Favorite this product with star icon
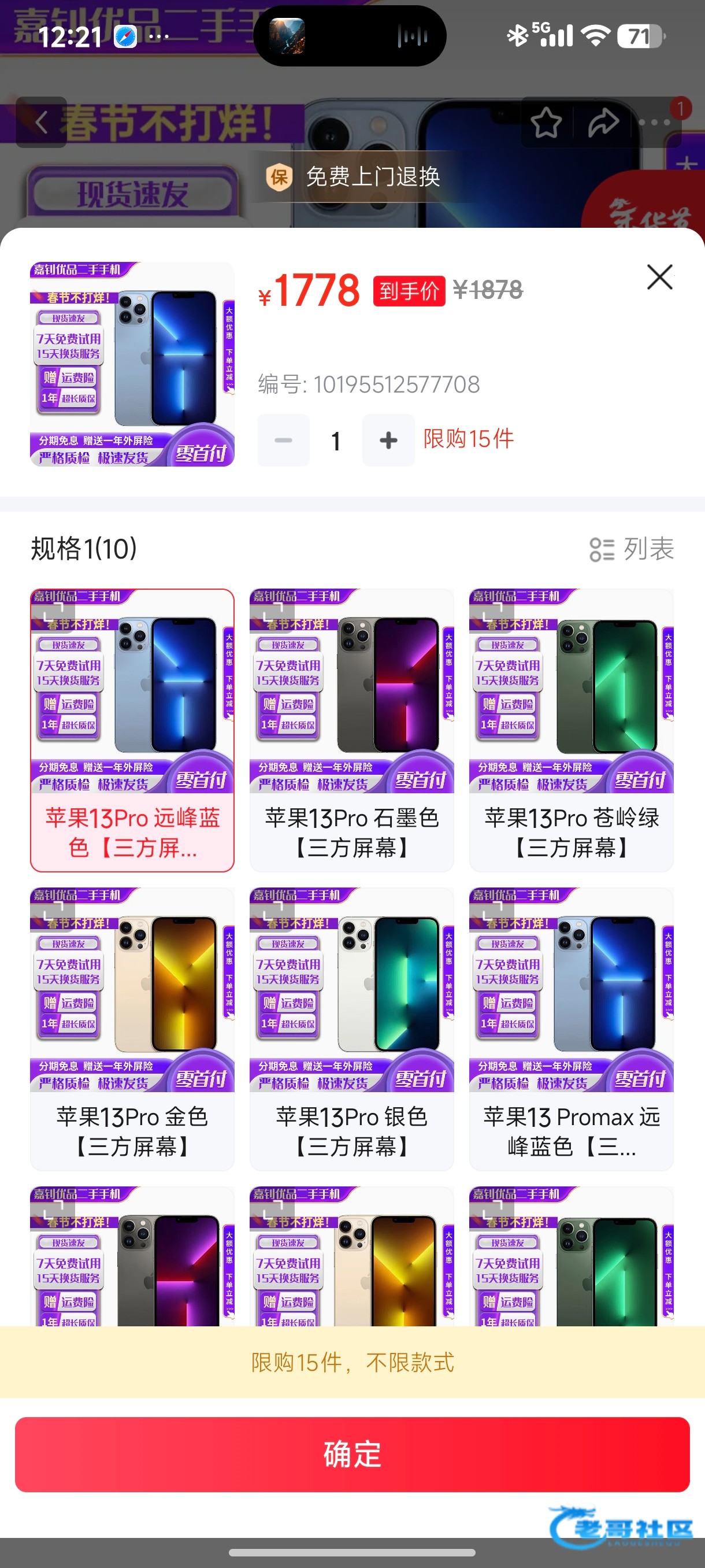Image resolution: width=705 pixels, height=1568 pixels. [x=546, y=123]
